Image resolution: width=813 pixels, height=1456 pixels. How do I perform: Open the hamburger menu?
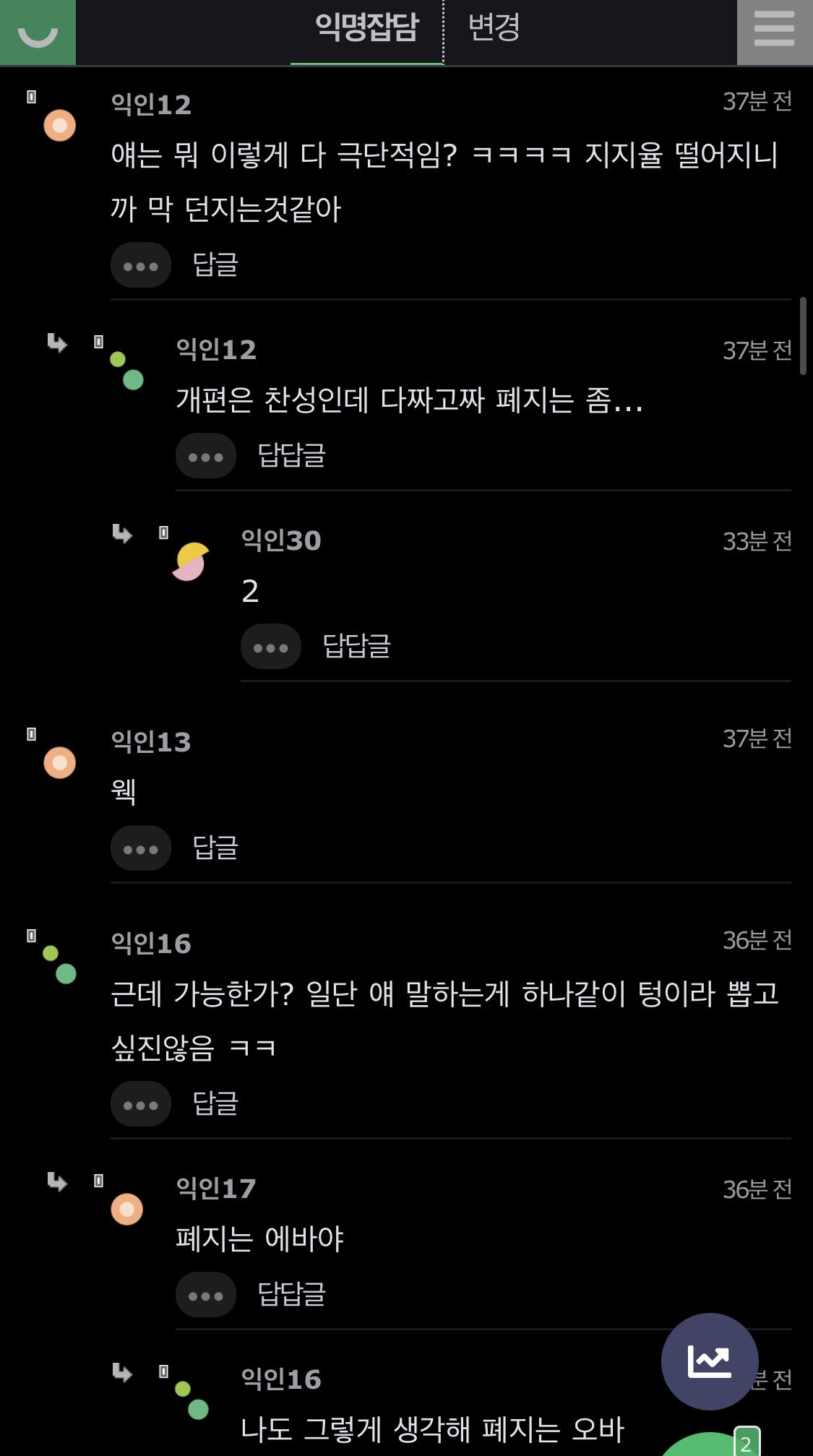tap(774, 33)
